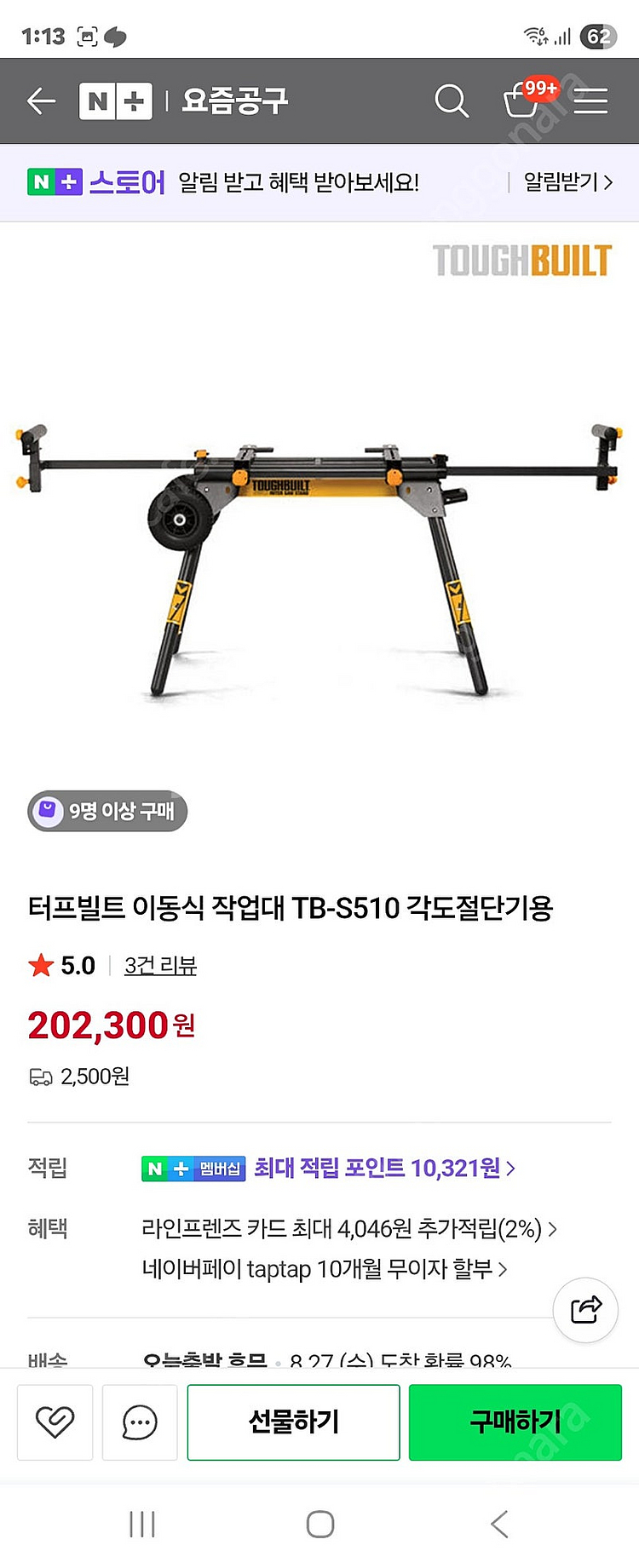Go back using the top-left arrow
Screen dimensions: 639x1568
(x=41, y=101)
